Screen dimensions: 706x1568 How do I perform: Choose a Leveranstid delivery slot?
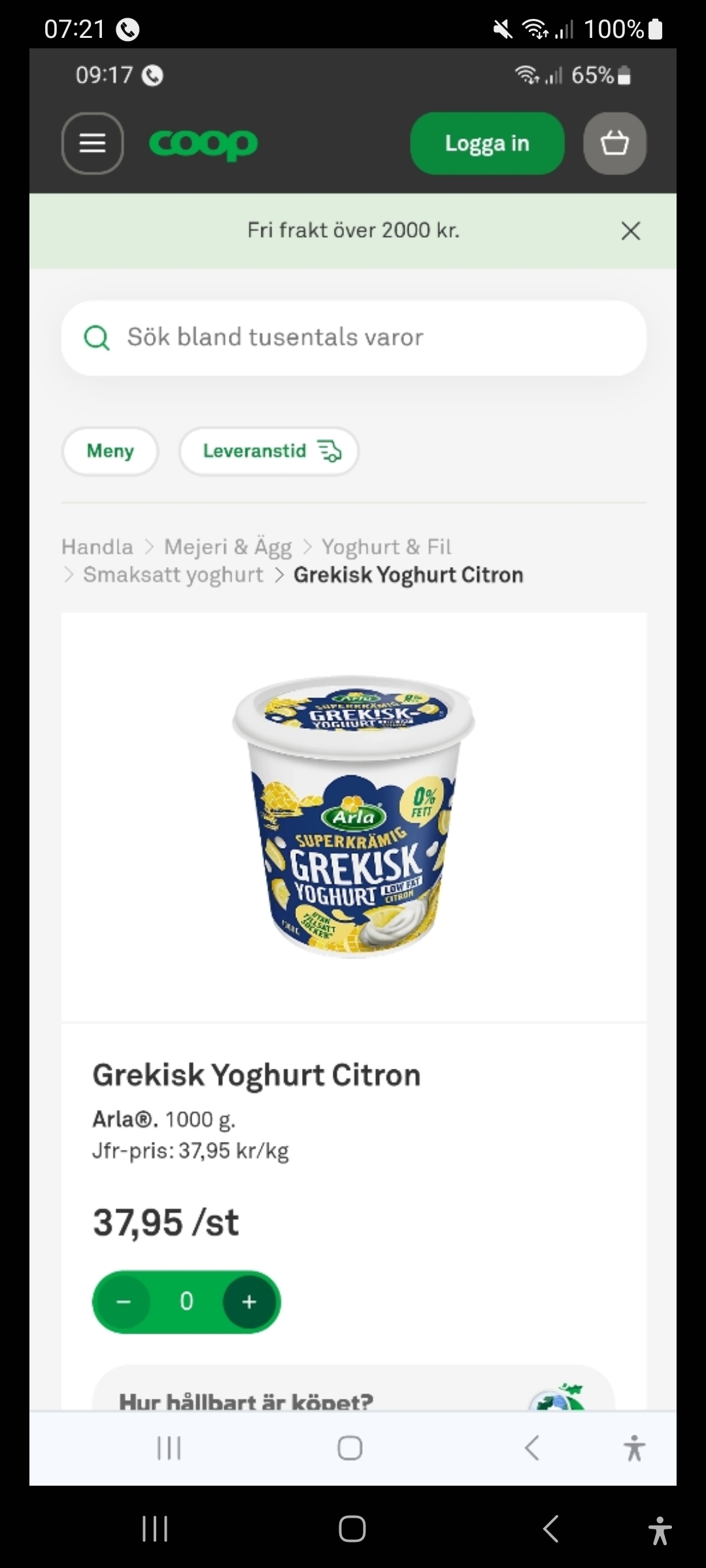[269, 451]
